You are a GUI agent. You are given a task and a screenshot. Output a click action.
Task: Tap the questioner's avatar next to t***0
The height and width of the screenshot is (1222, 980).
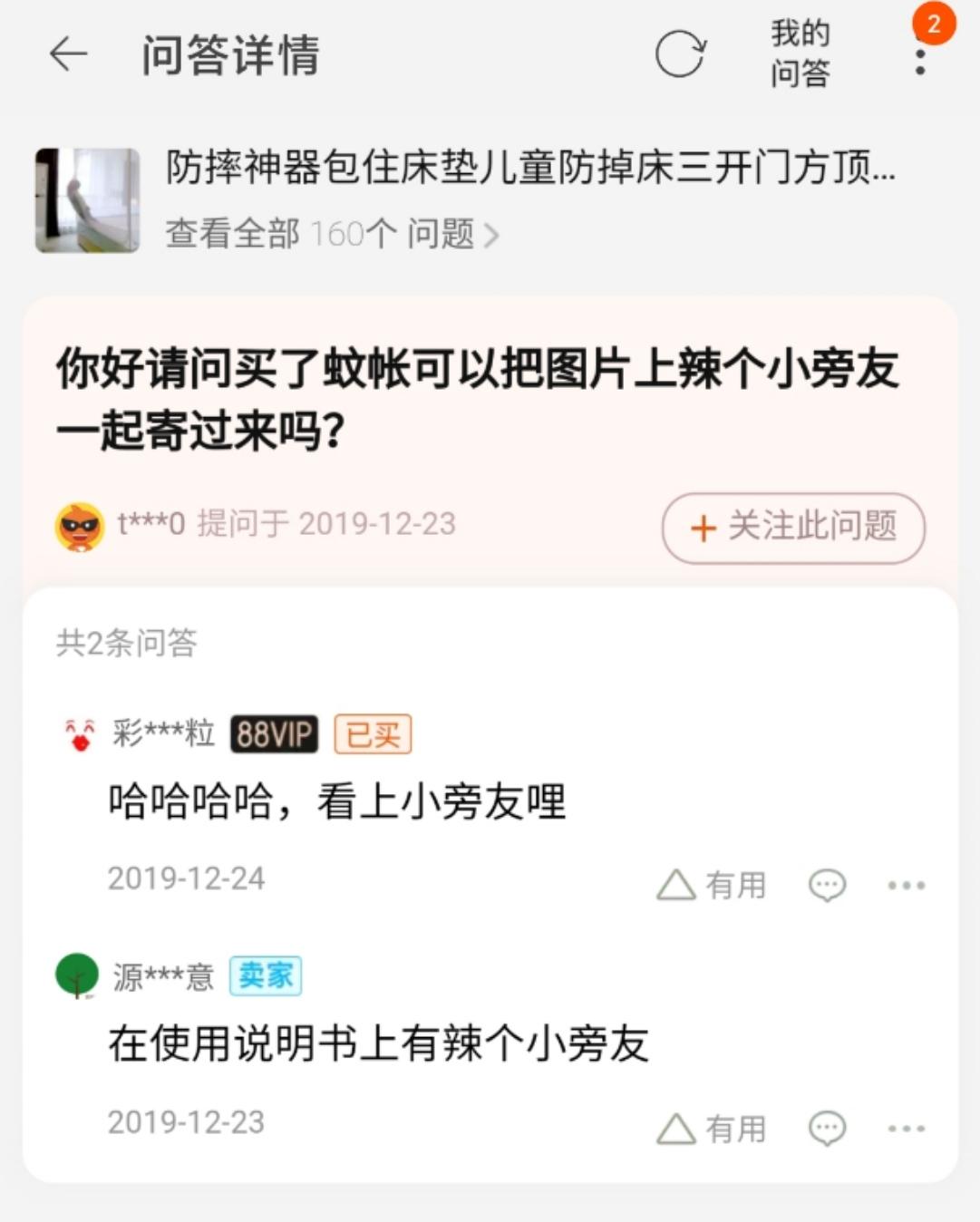[79, 524]
